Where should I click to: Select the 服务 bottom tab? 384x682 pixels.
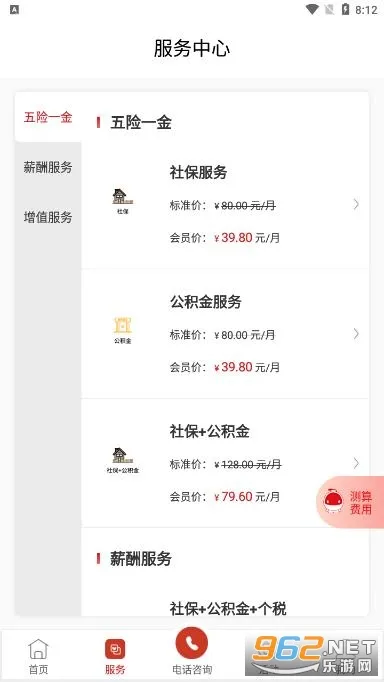[x=115, y=656]
